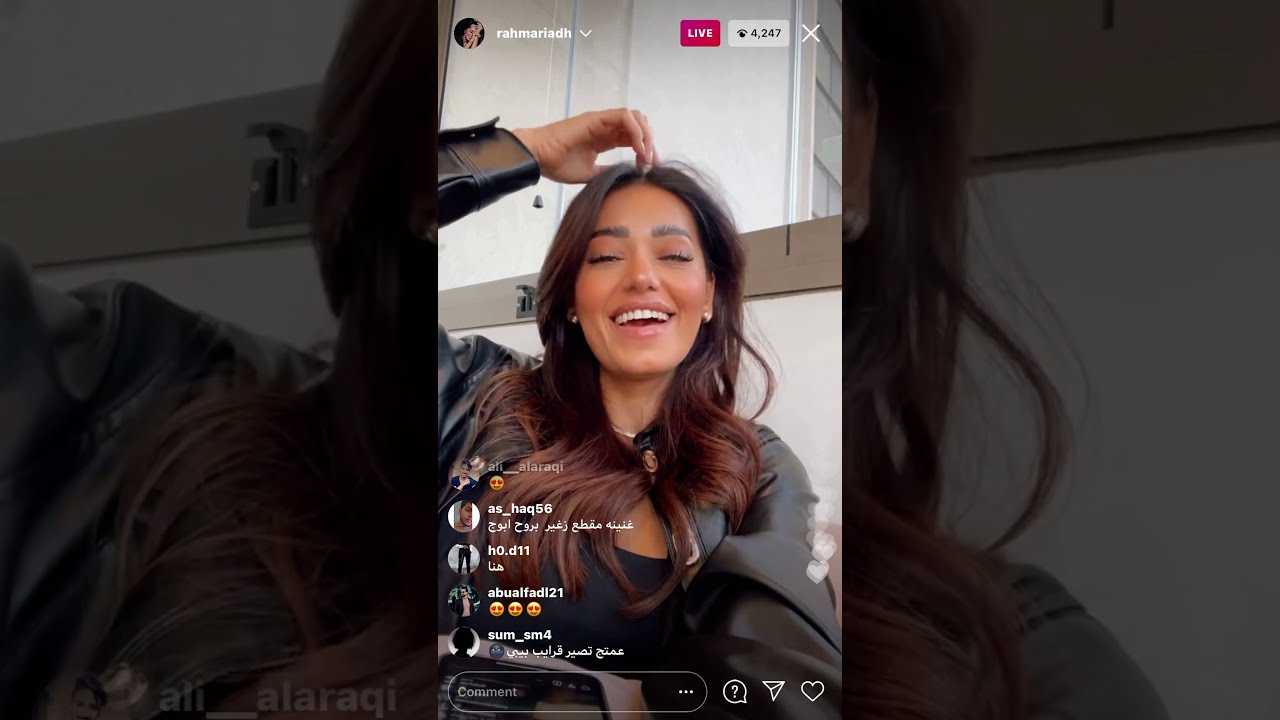
Task: Send a heart reaction
Action: pyautogui.click(x=812, y=691)
